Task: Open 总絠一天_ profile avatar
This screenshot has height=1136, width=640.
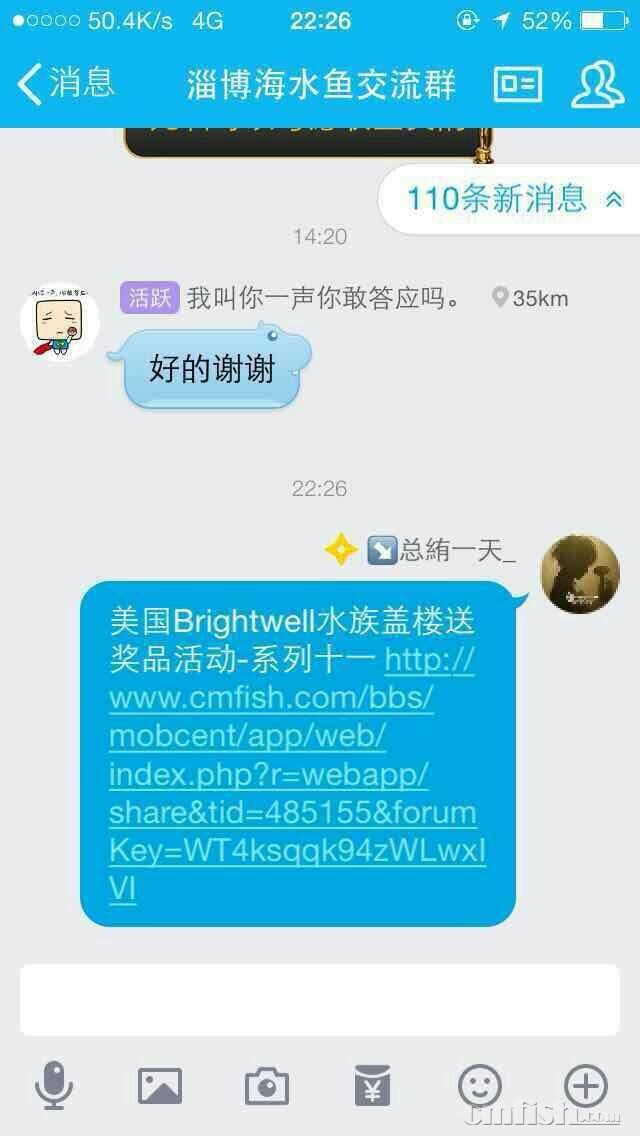Action: [x=579, y=572]
